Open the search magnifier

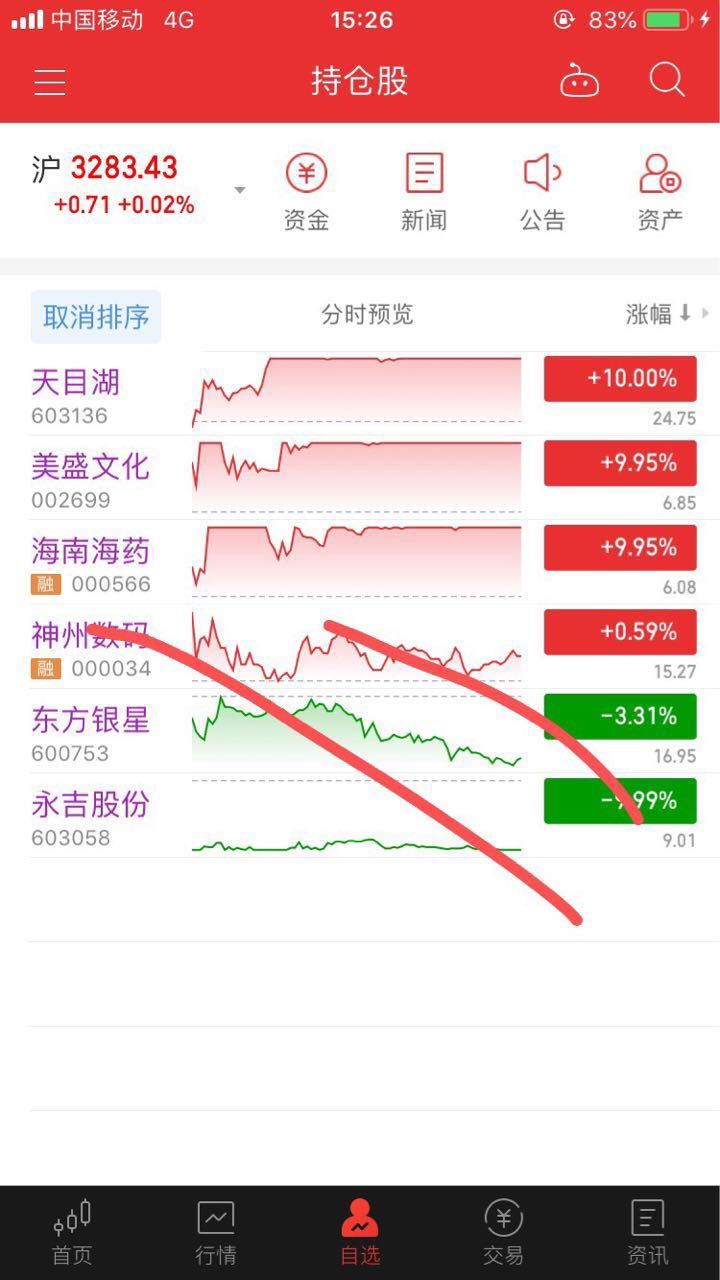tap(667, 80)
